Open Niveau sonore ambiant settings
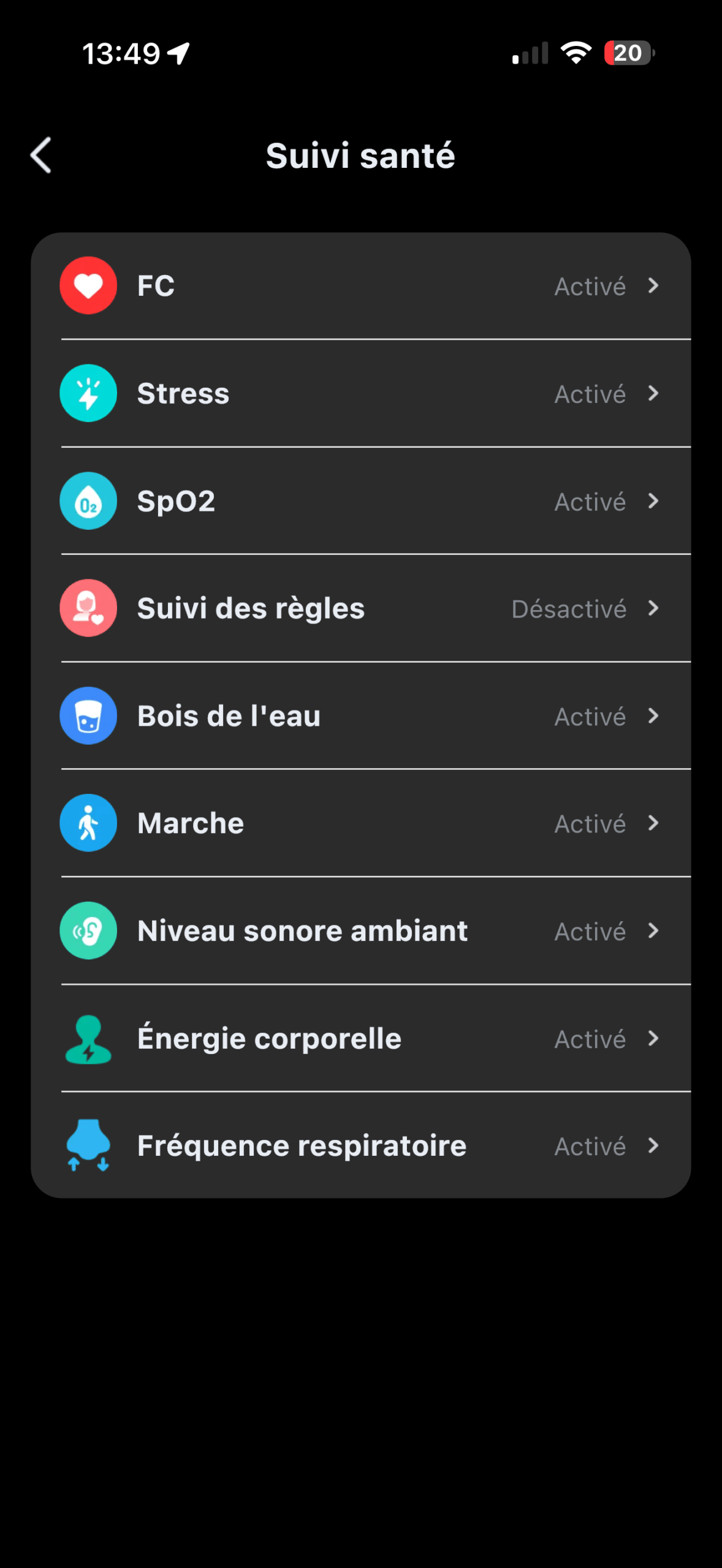 (361, 931)
